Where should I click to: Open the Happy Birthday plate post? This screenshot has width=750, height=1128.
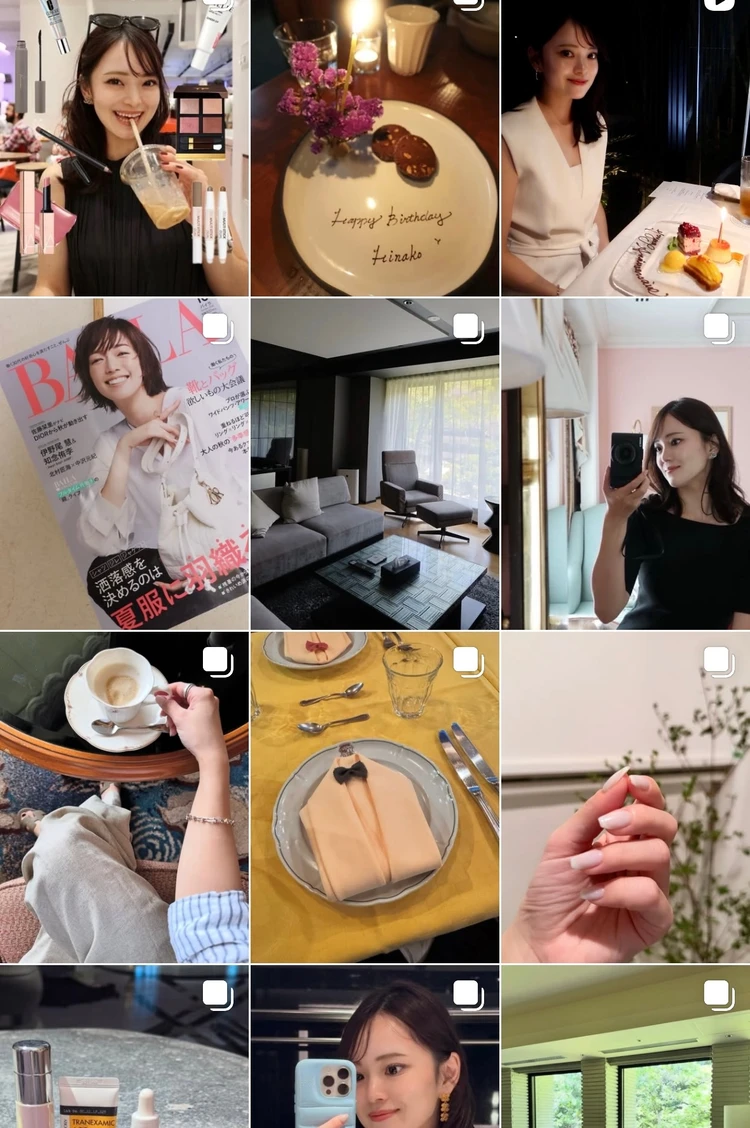point(375,148)
